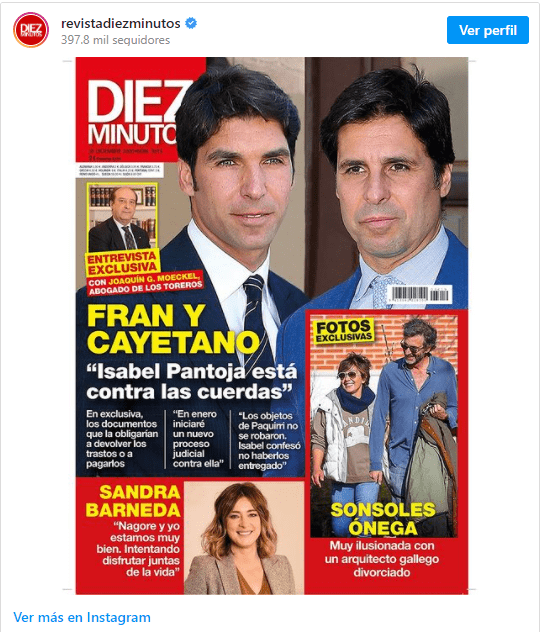The image size is (541, 632).
Task: Open the magazine cover post image
Action: point(272,326)
